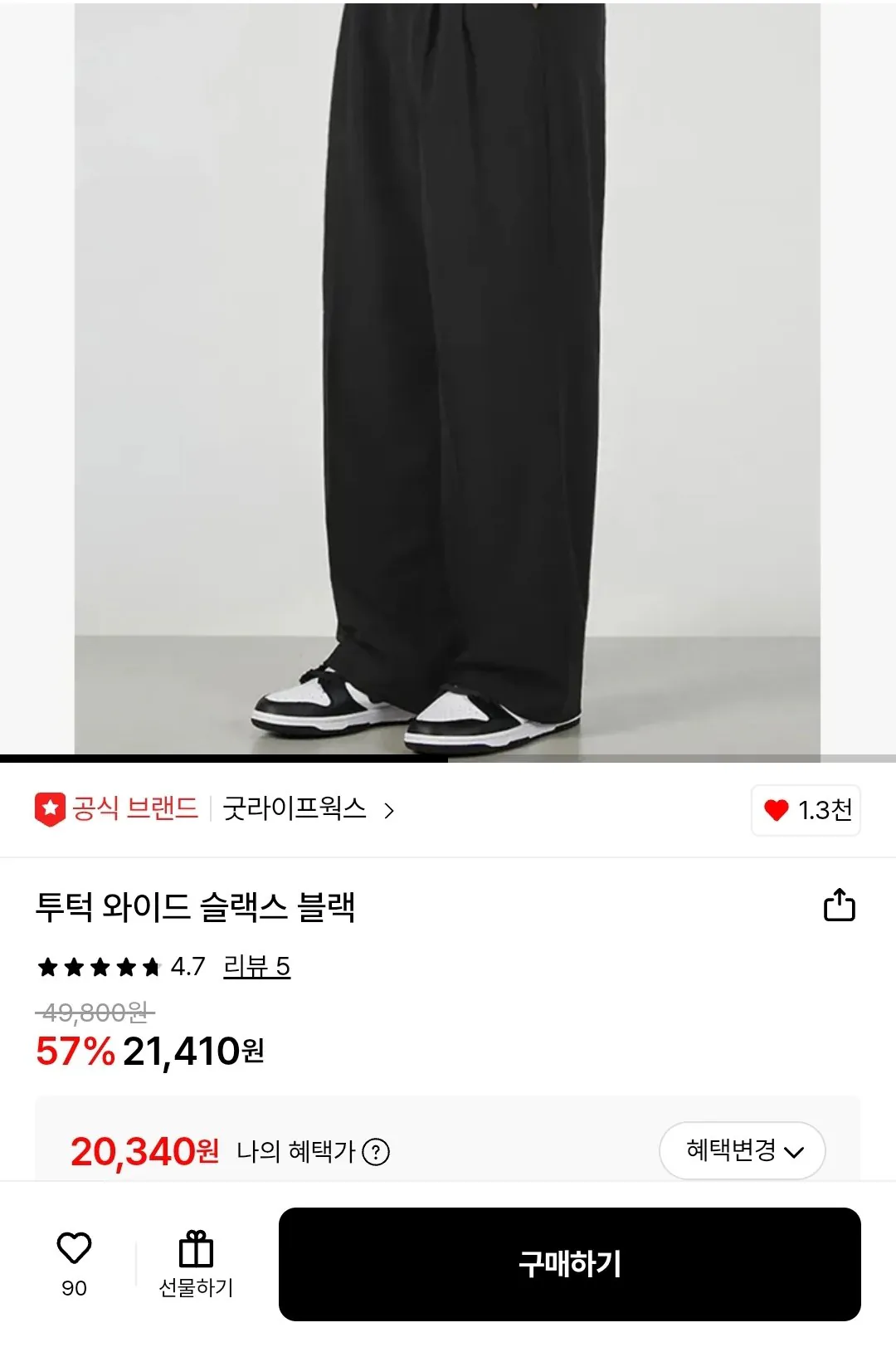Select the first star in the rating row

(46, 964)
